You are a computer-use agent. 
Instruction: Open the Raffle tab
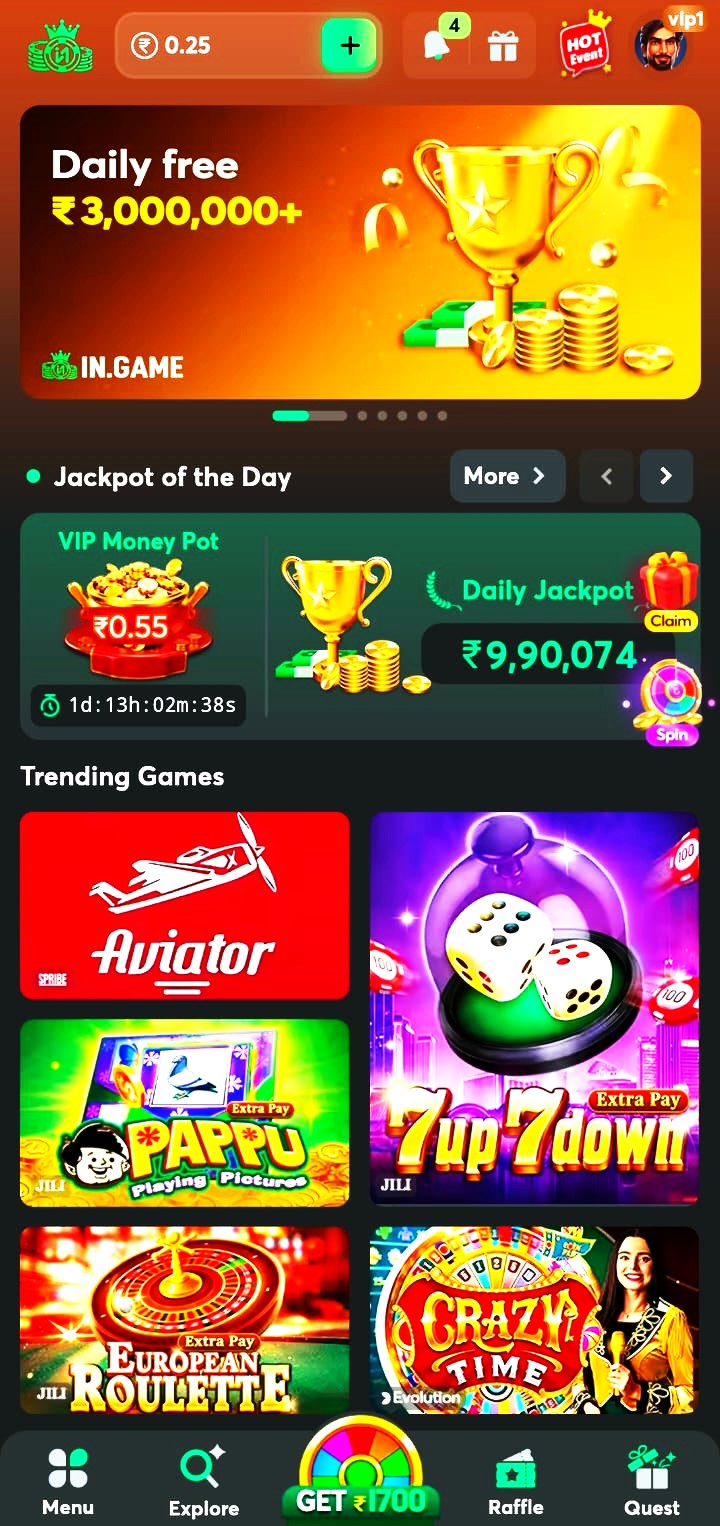coord(516,1482)
